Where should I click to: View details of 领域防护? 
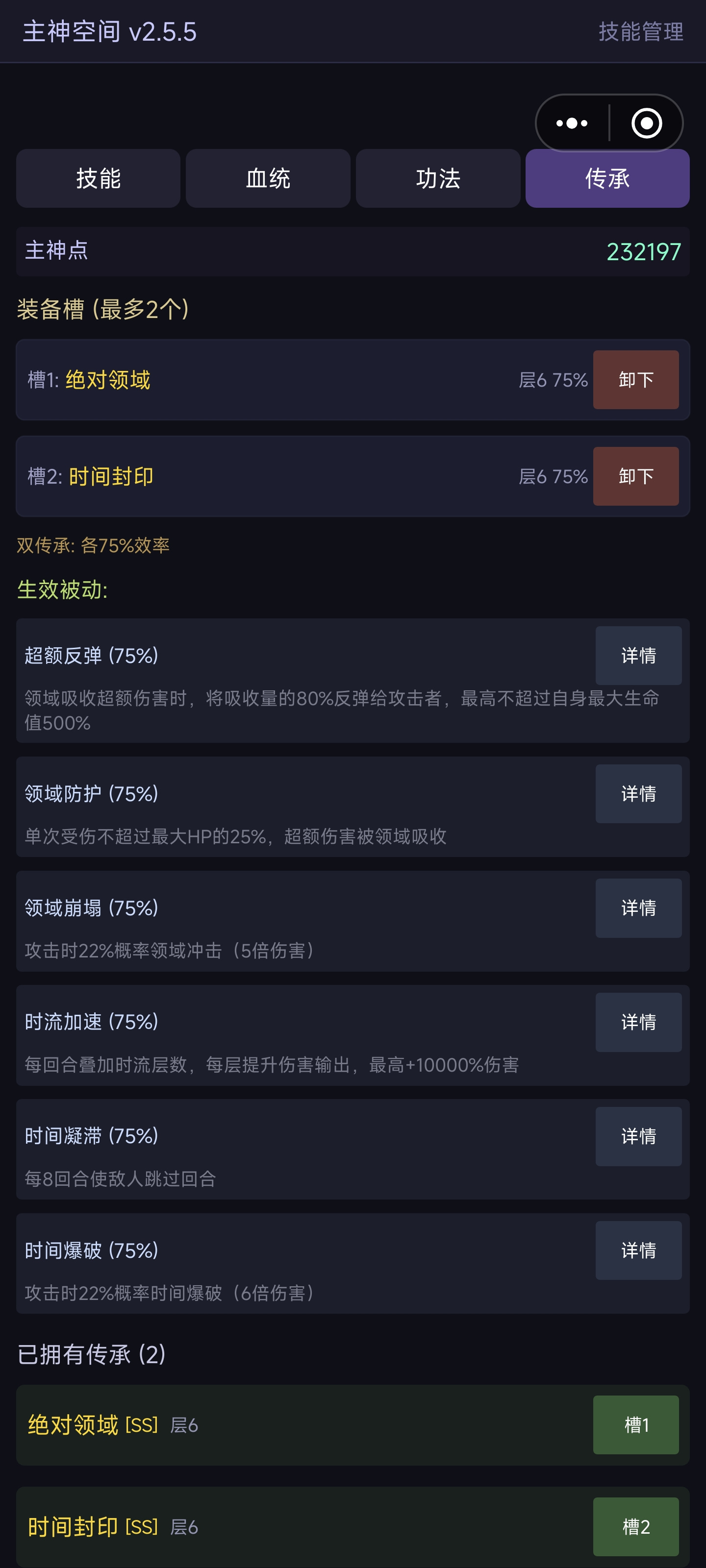click(x=638, y=794)
